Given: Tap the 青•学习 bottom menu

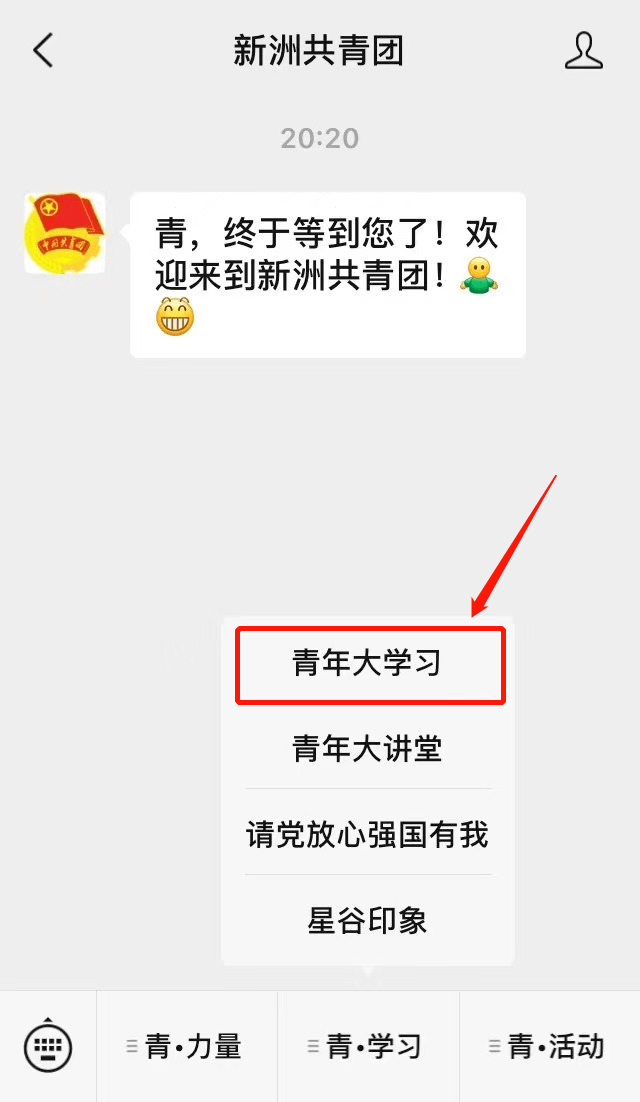Looking at the screenshot, I should (x=367, y=1047).
